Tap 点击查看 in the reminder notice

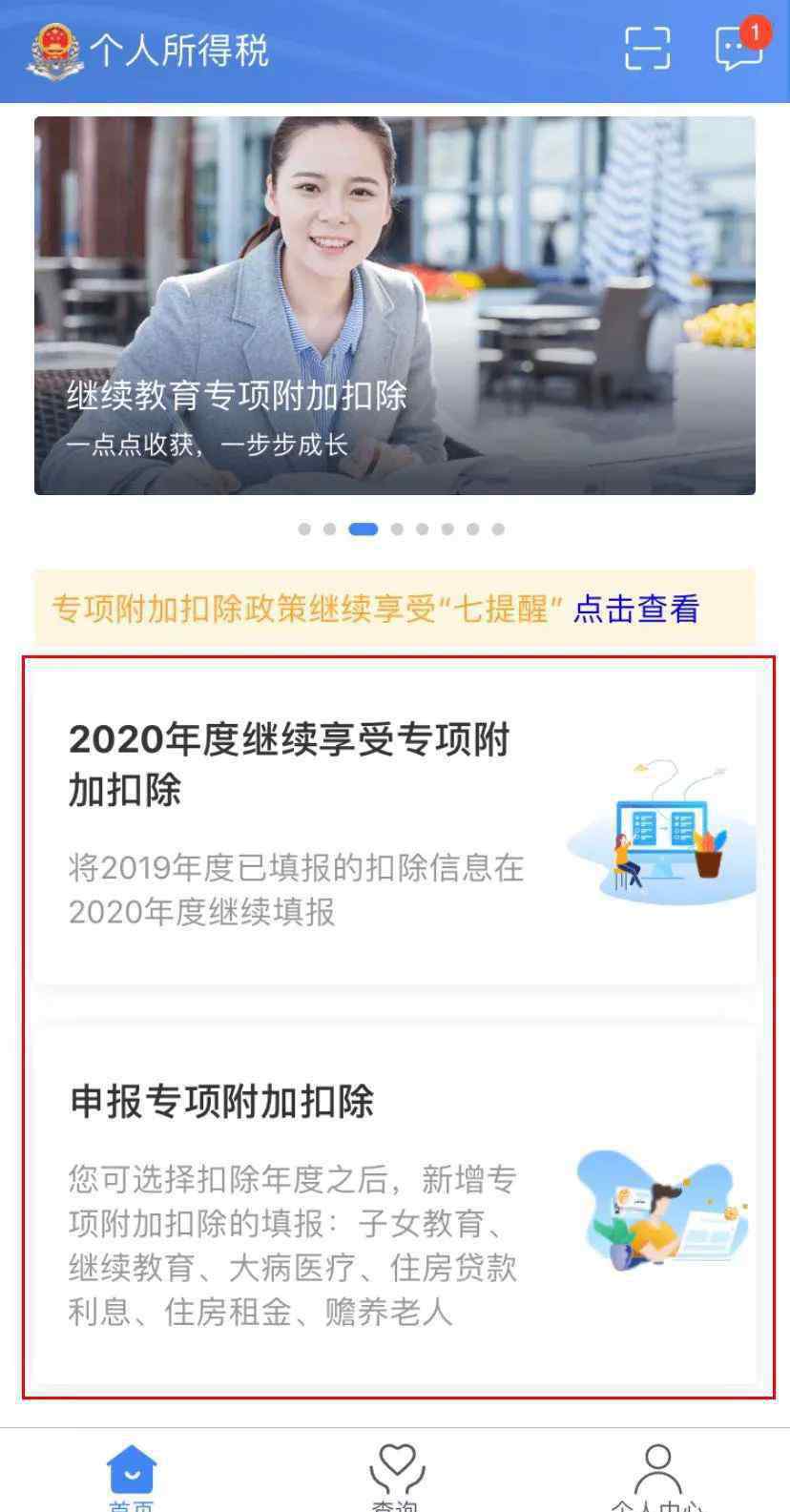tap(636, 609)
